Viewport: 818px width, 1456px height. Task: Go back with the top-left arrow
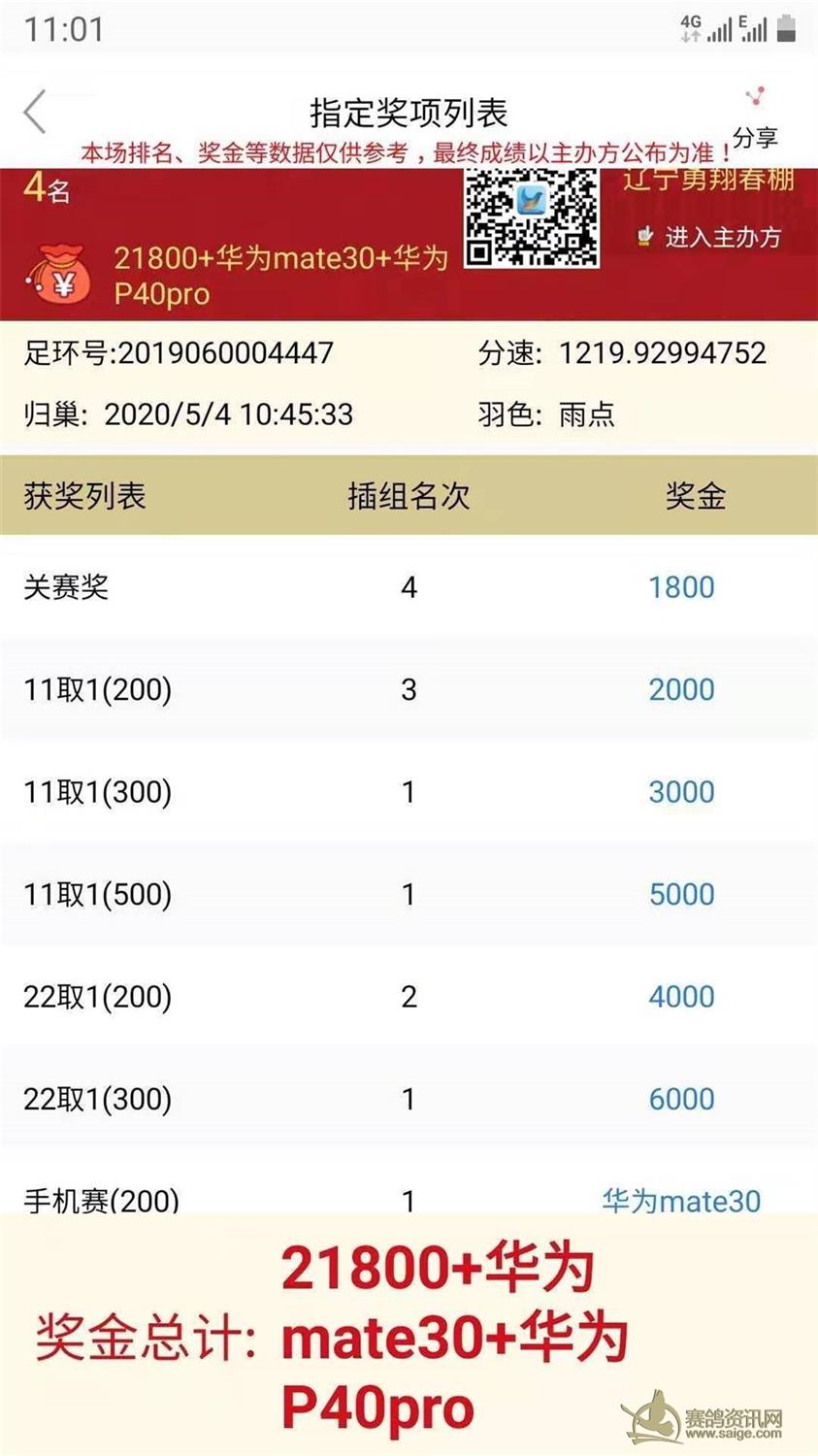pyautogui.click(x=35, y=112)
